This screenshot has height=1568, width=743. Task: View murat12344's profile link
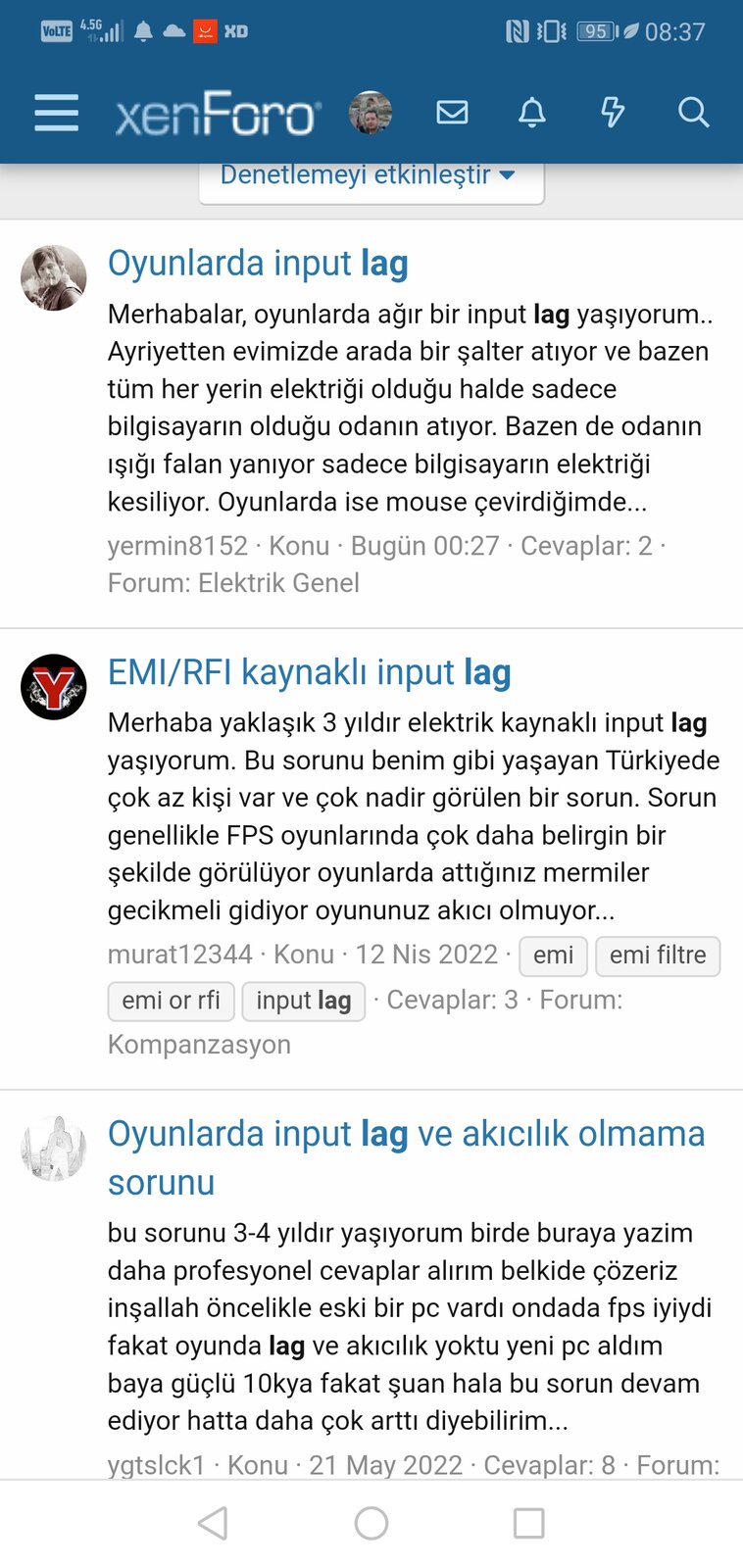(x=180, y=955)
